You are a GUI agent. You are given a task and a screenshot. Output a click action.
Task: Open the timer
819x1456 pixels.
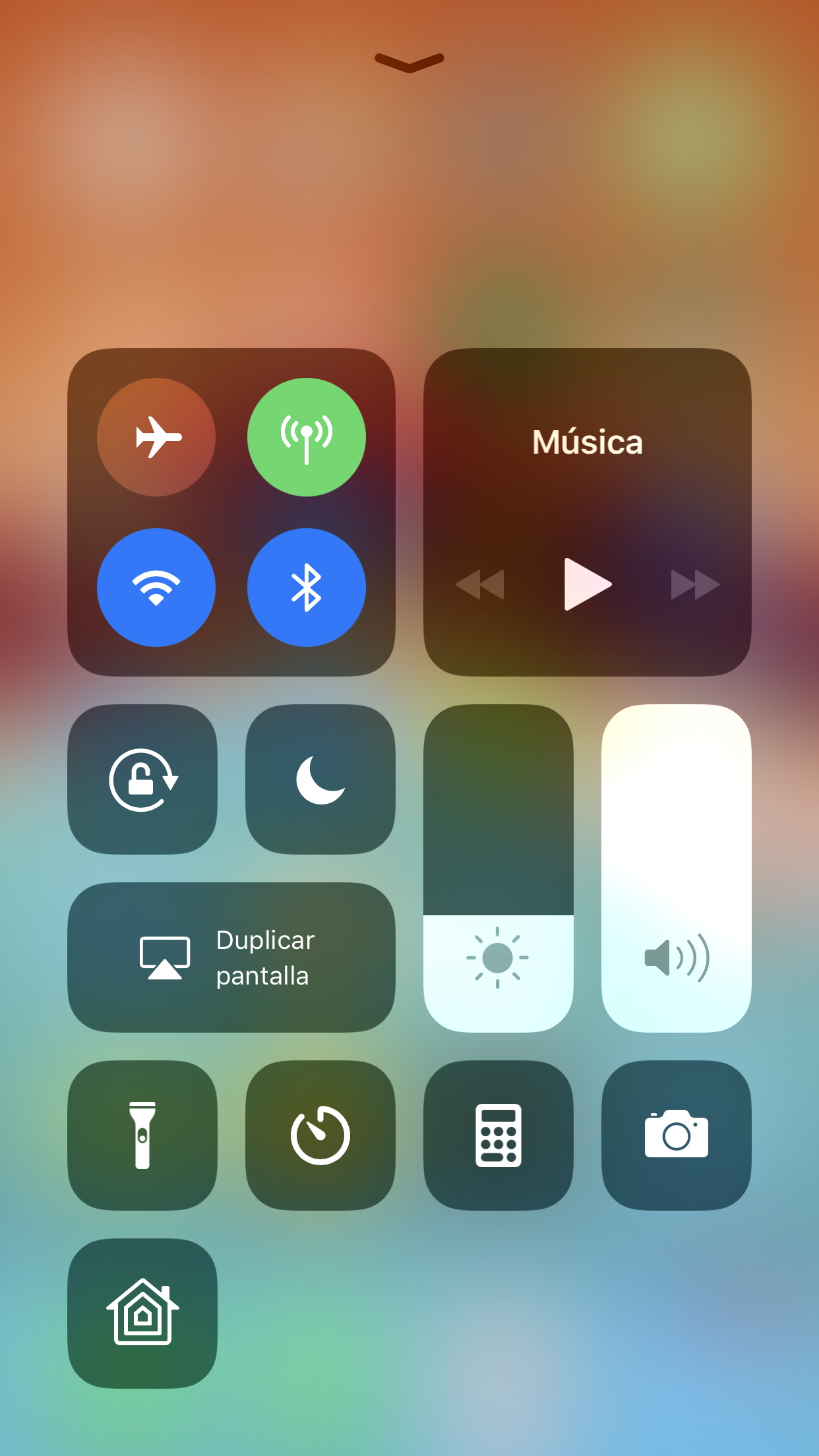tap(320, 1136)
